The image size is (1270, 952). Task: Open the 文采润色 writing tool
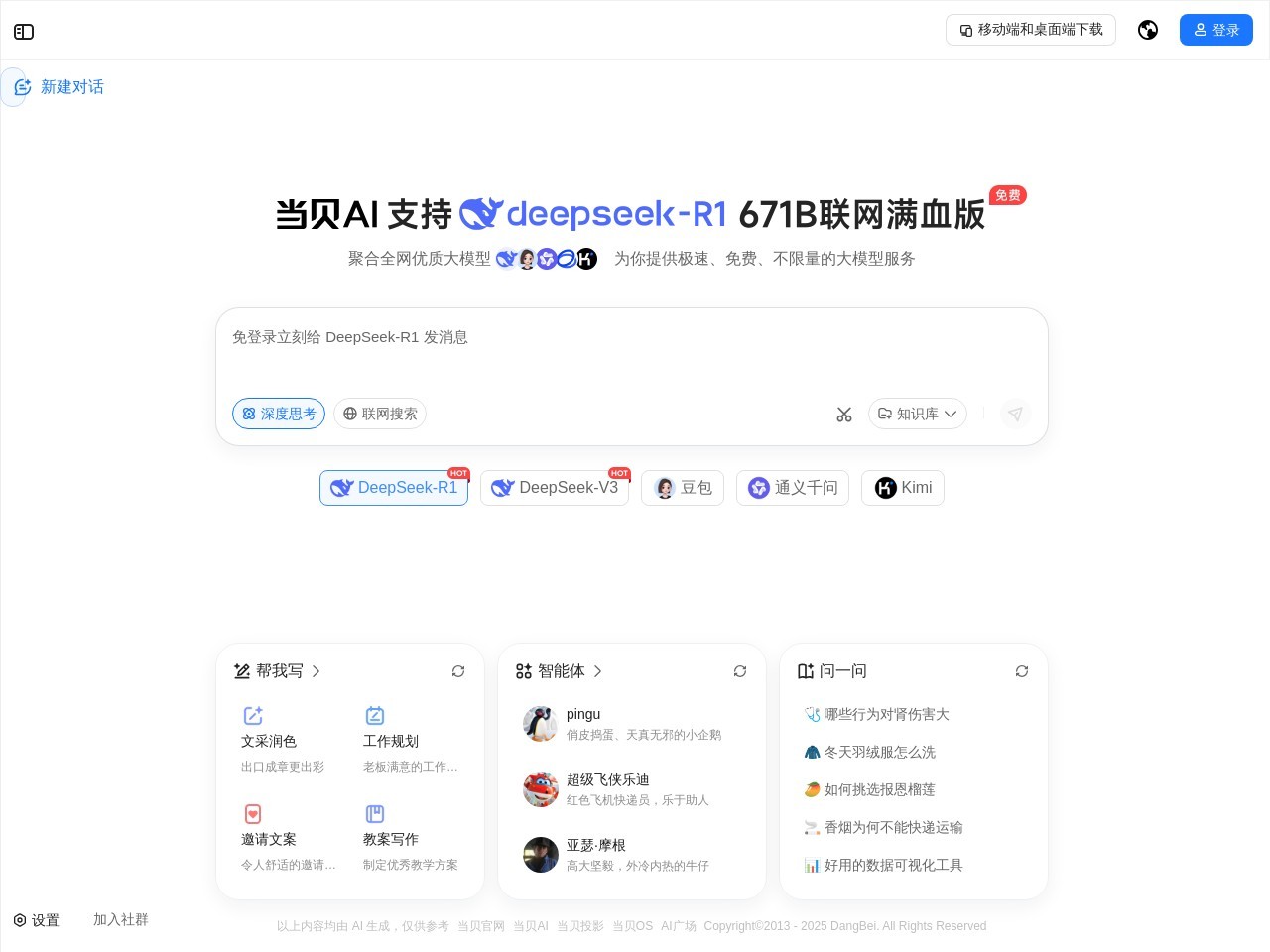pyautogui.click(x=269, y=740)
